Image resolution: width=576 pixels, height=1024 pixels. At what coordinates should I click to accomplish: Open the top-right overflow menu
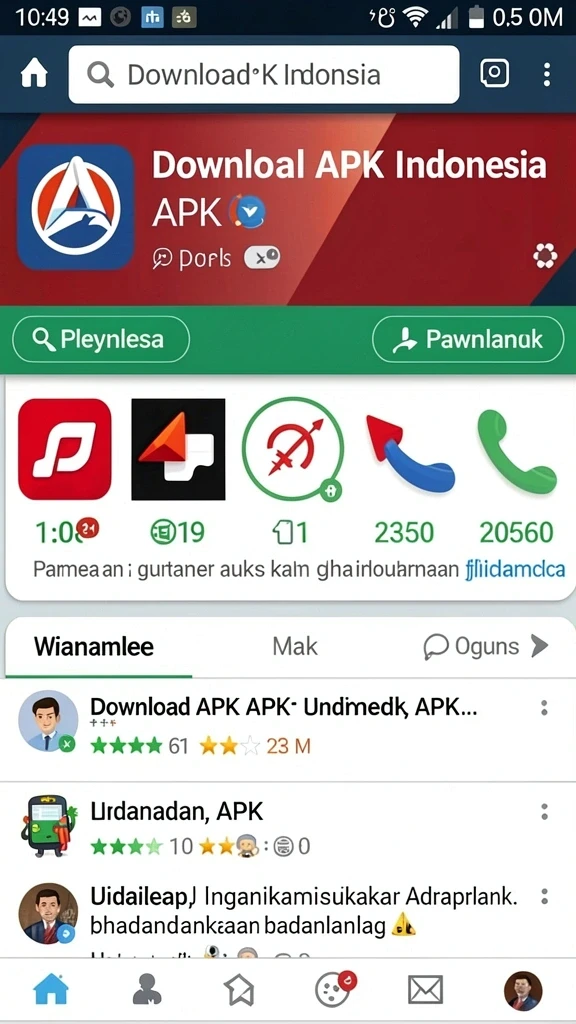click(x=547, y=74)
